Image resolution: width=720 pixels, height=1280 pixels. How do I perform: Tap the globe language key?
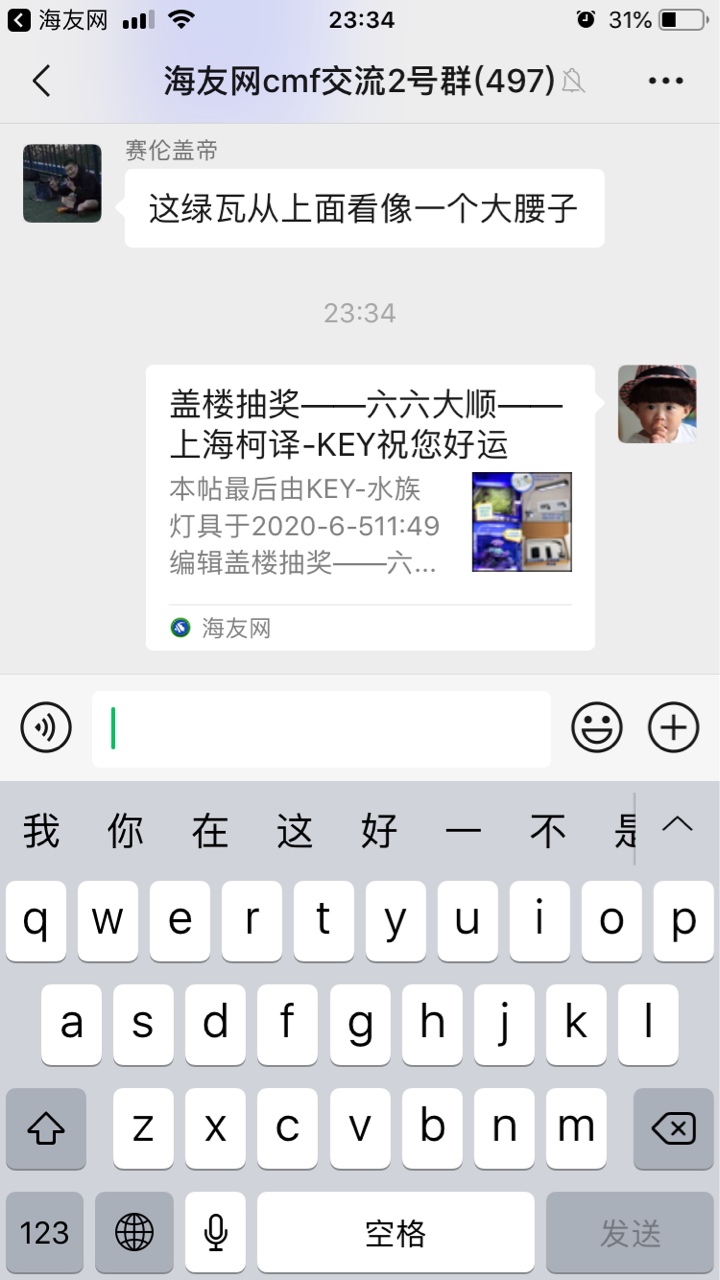134,1232
